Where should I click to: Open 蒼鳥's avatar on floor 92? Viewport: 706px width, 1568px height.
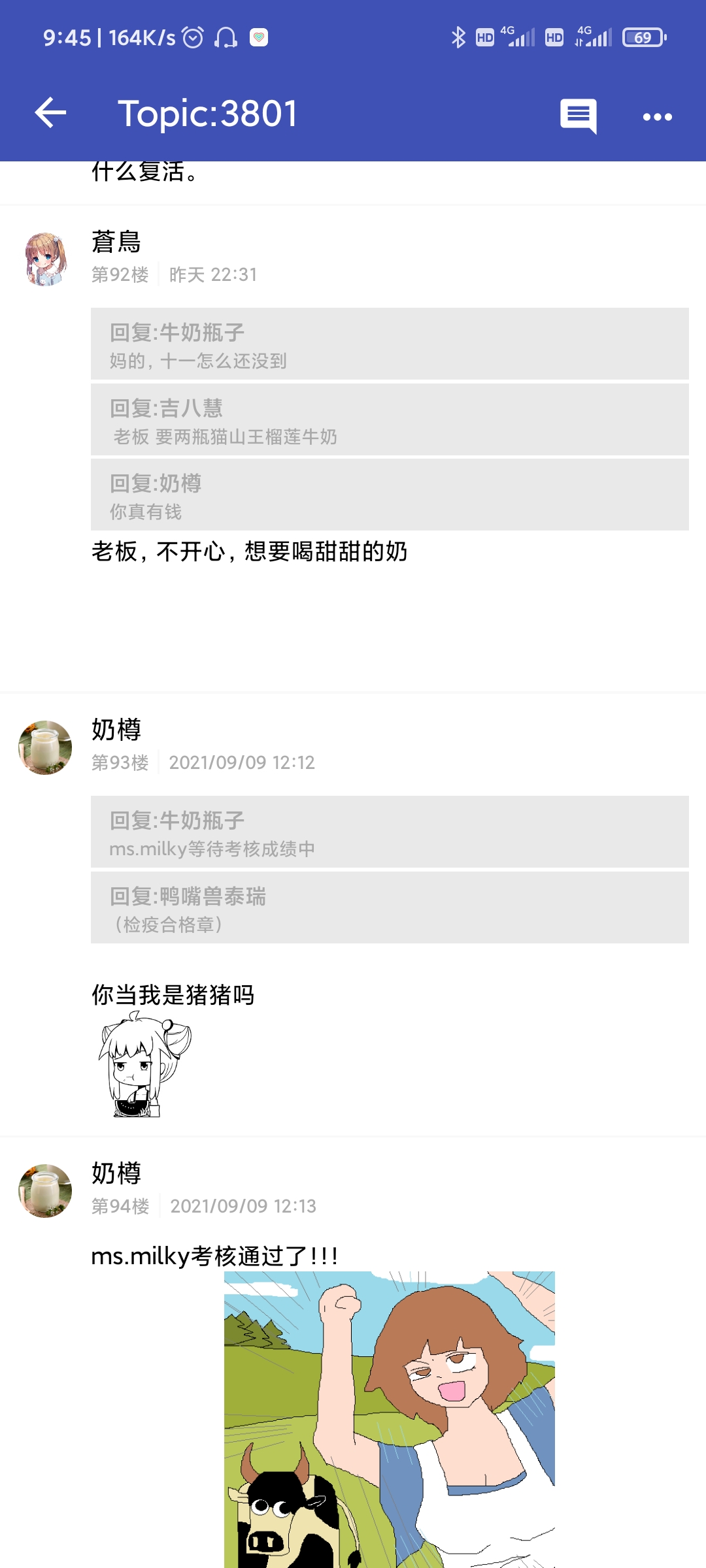(45, 259)
